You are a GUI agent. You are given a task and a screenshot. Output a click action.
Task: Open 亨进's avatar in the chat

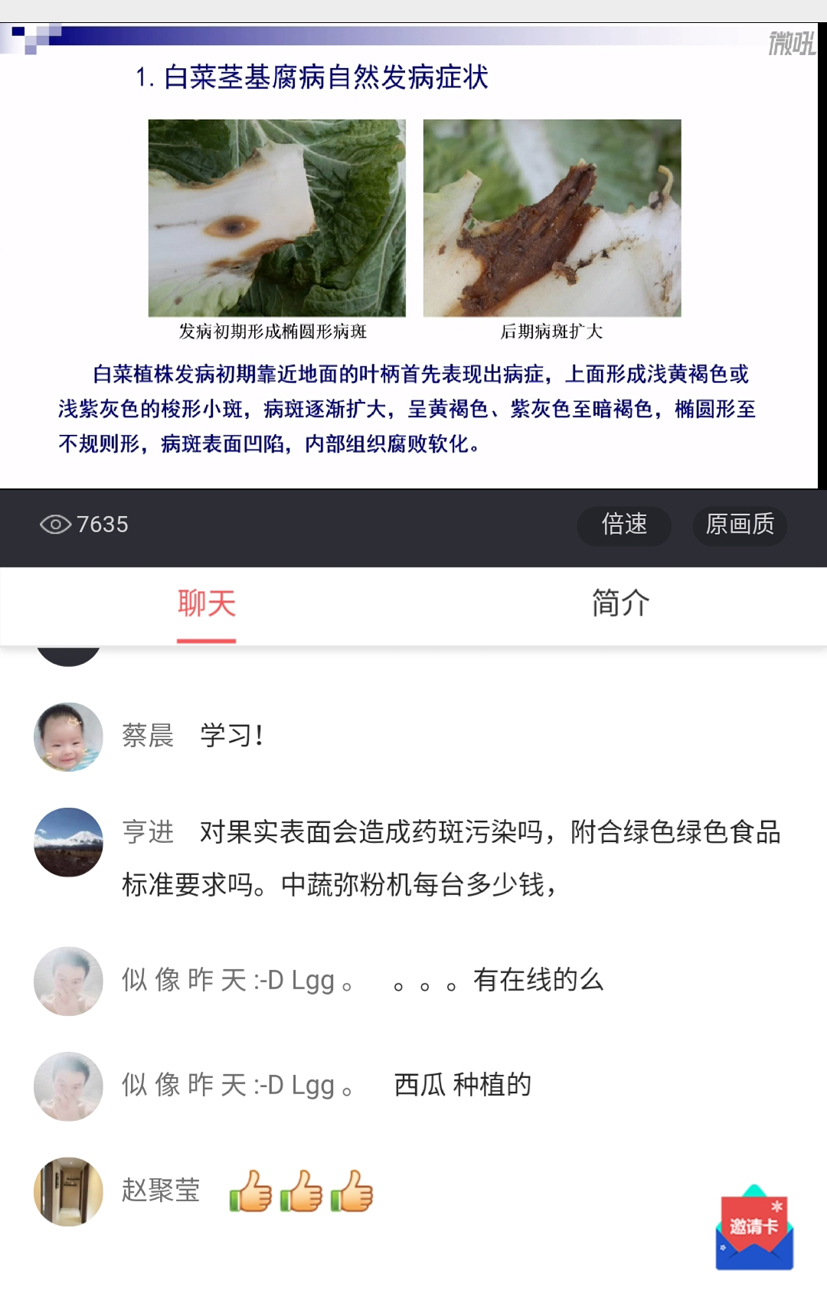coord(68,842)
